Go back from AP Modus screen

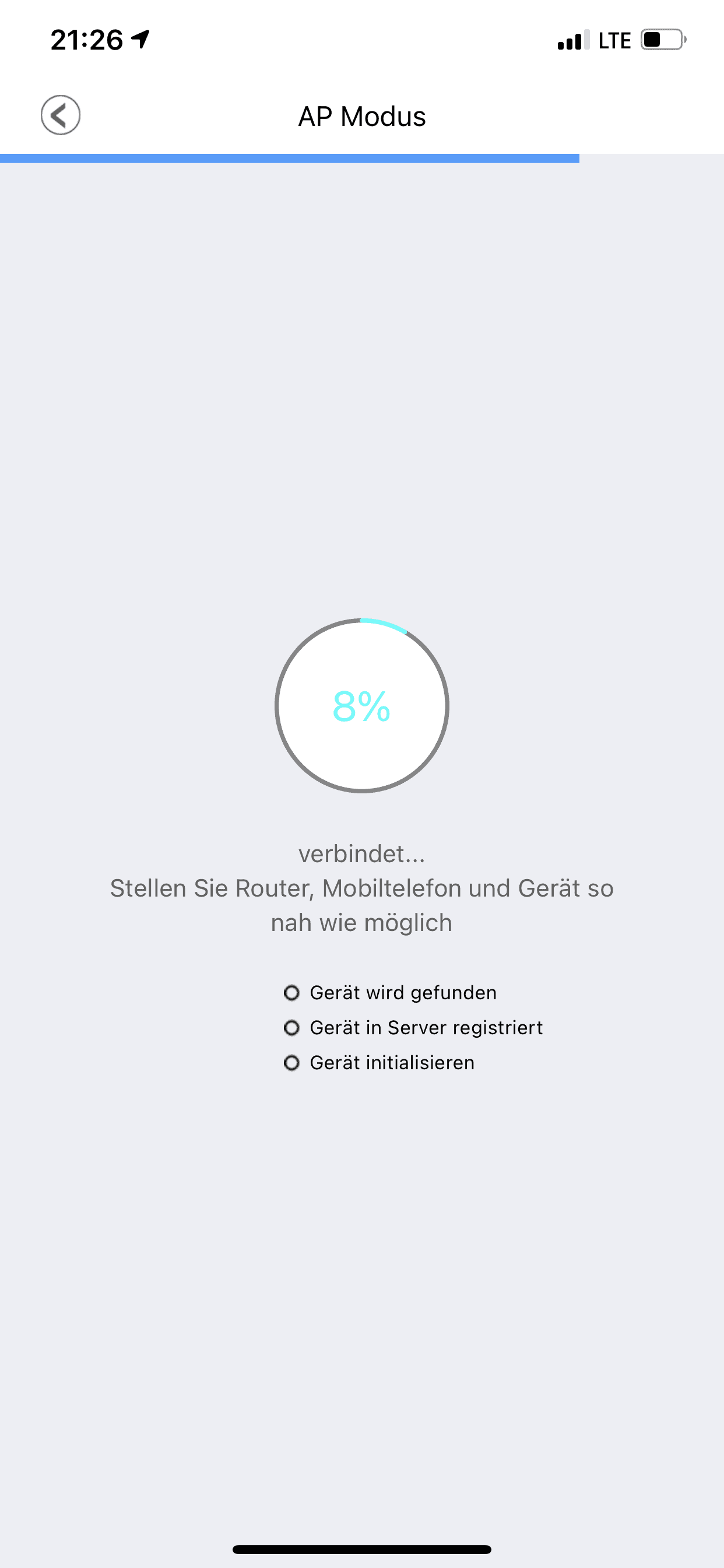(x=60, y=115)
